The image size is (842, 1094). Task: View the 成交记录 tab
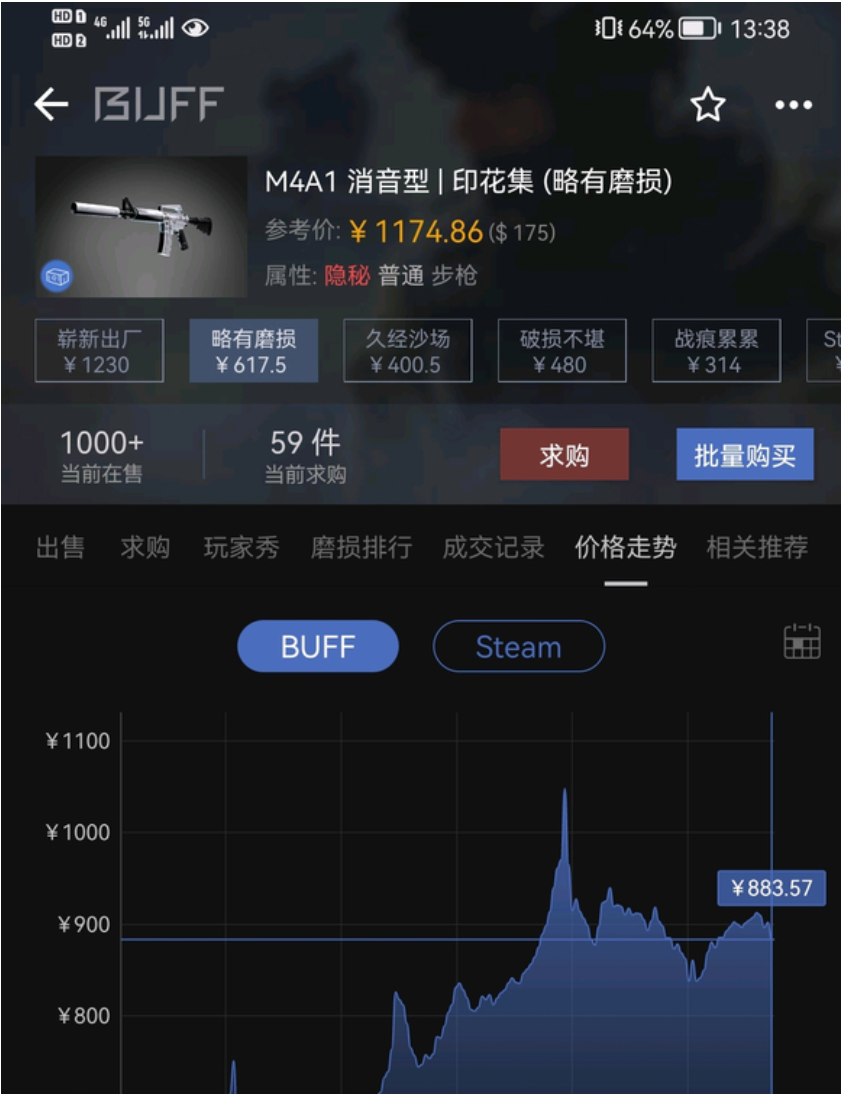click(493, 547)
